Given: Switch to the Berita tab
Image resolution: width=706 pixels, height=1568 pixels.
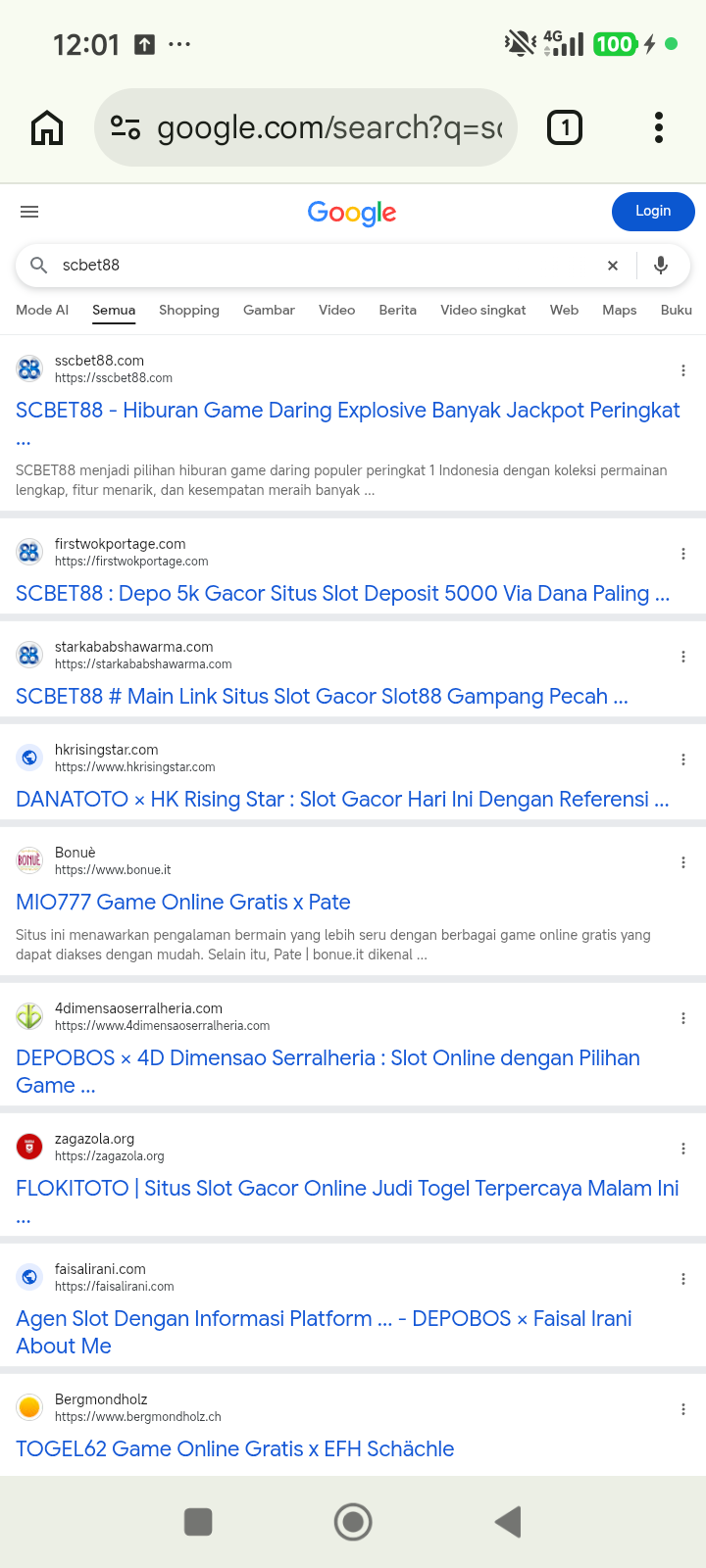Looking at the screenshot, I should coord(397,310).
